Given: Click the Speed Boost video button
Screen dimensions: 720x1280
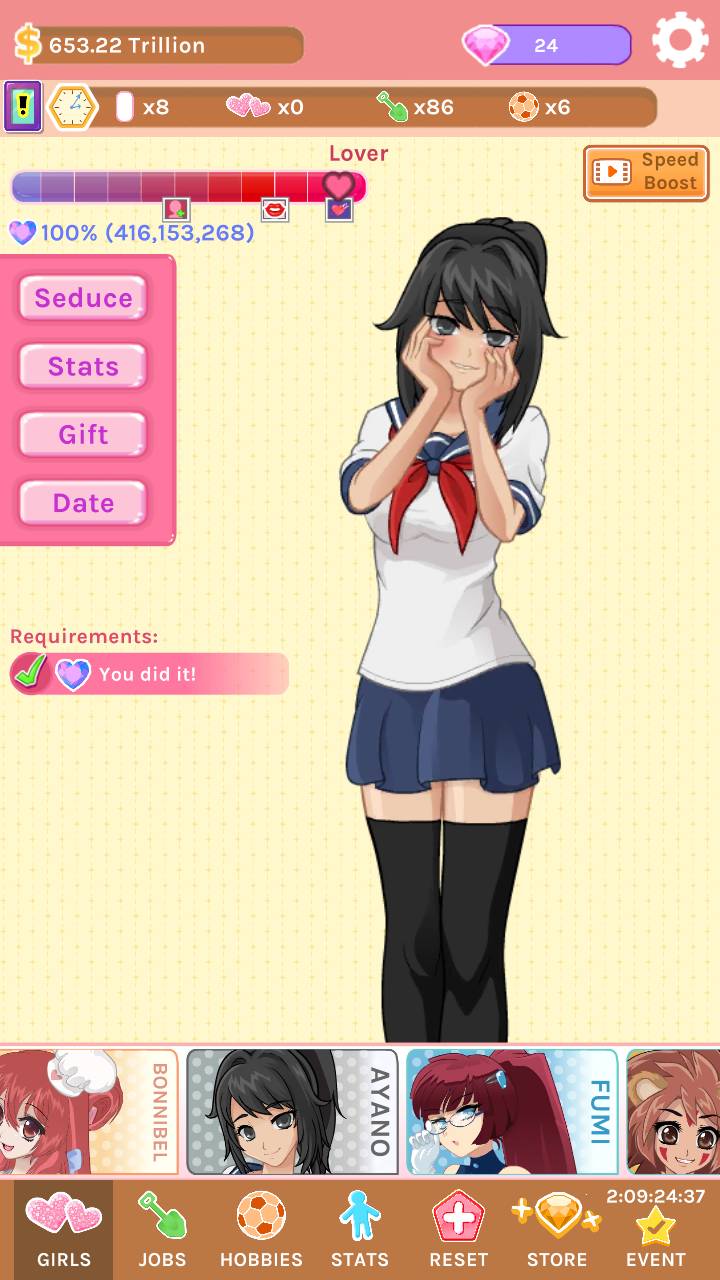Looking at the screenshot, I should 645,172.
